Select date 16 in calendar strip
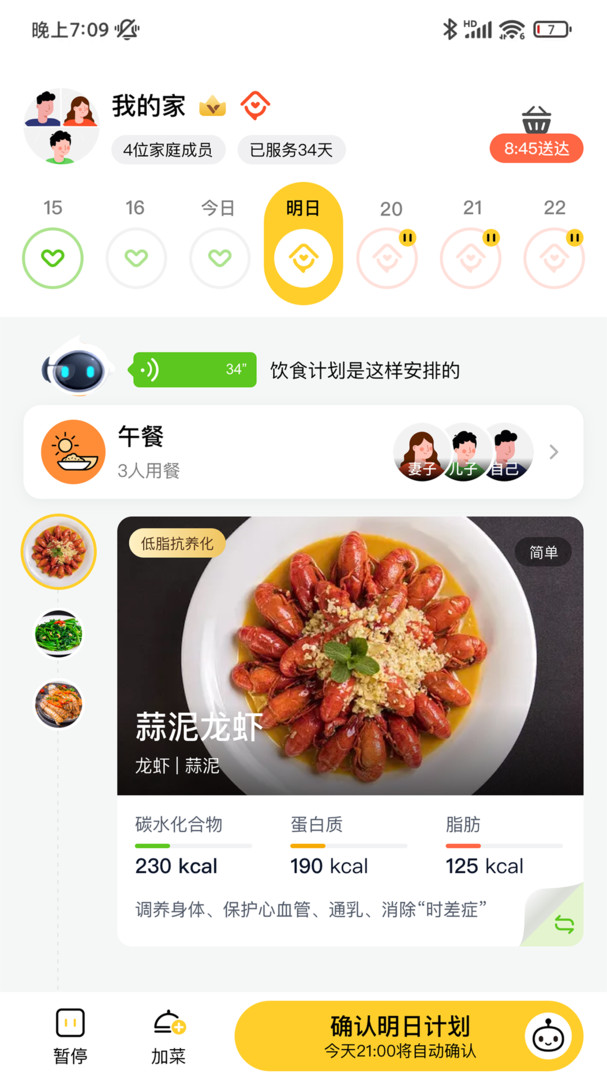 click(136, 243)
